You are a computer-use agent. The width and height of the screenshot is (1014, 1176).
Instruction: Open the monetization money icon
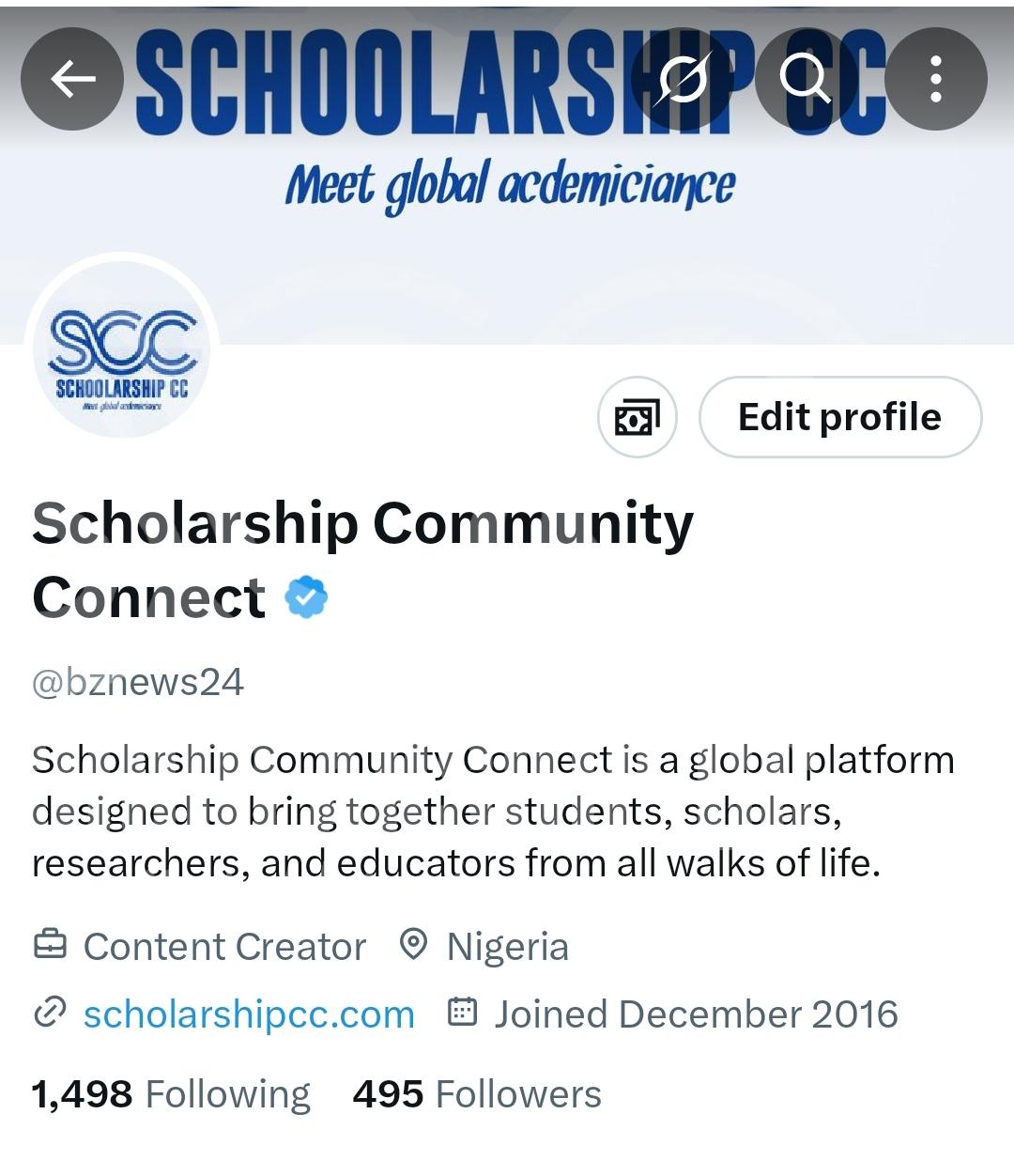point(638,417)
